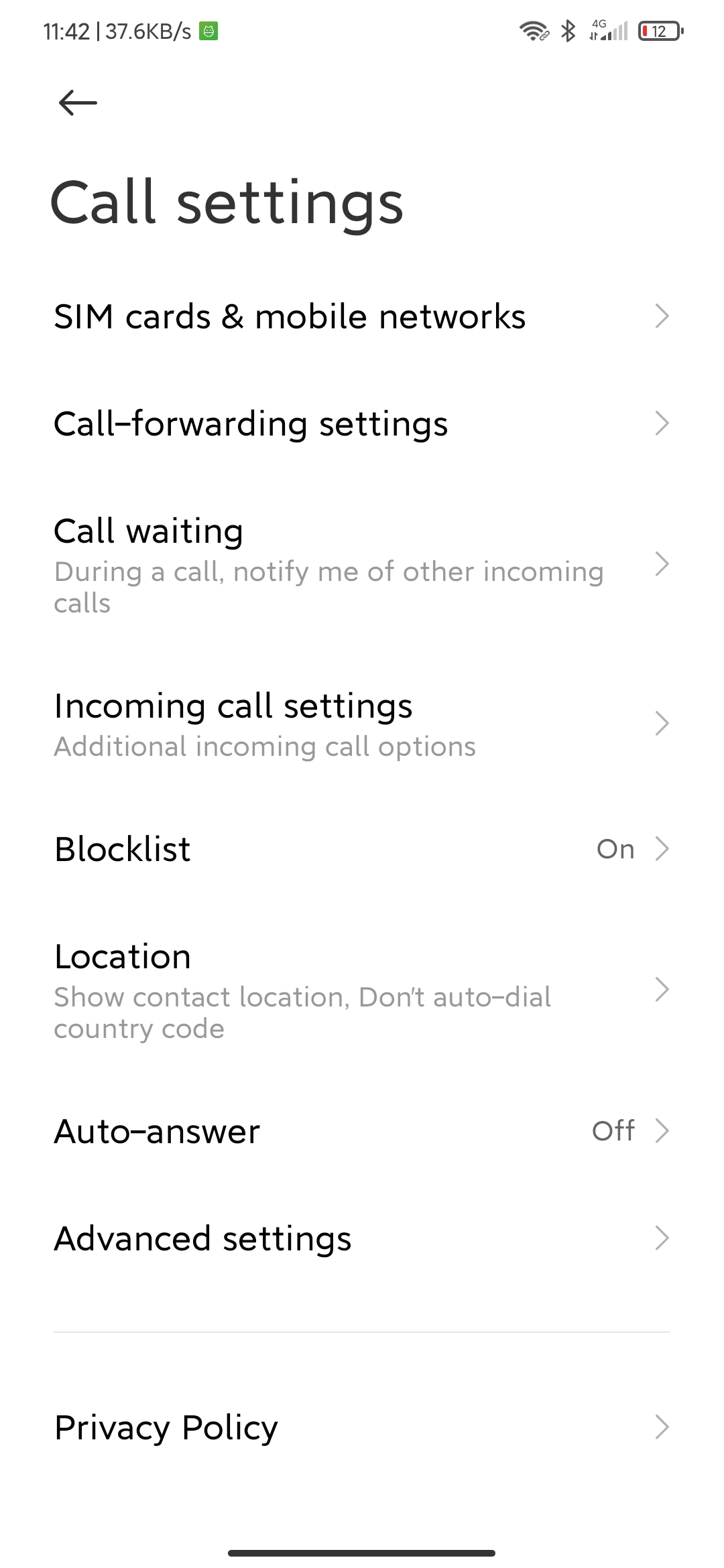Viewport: 724px width, 1568px height.
Task: Open SIM cards & mobile networks
Action: click(362, 316)
